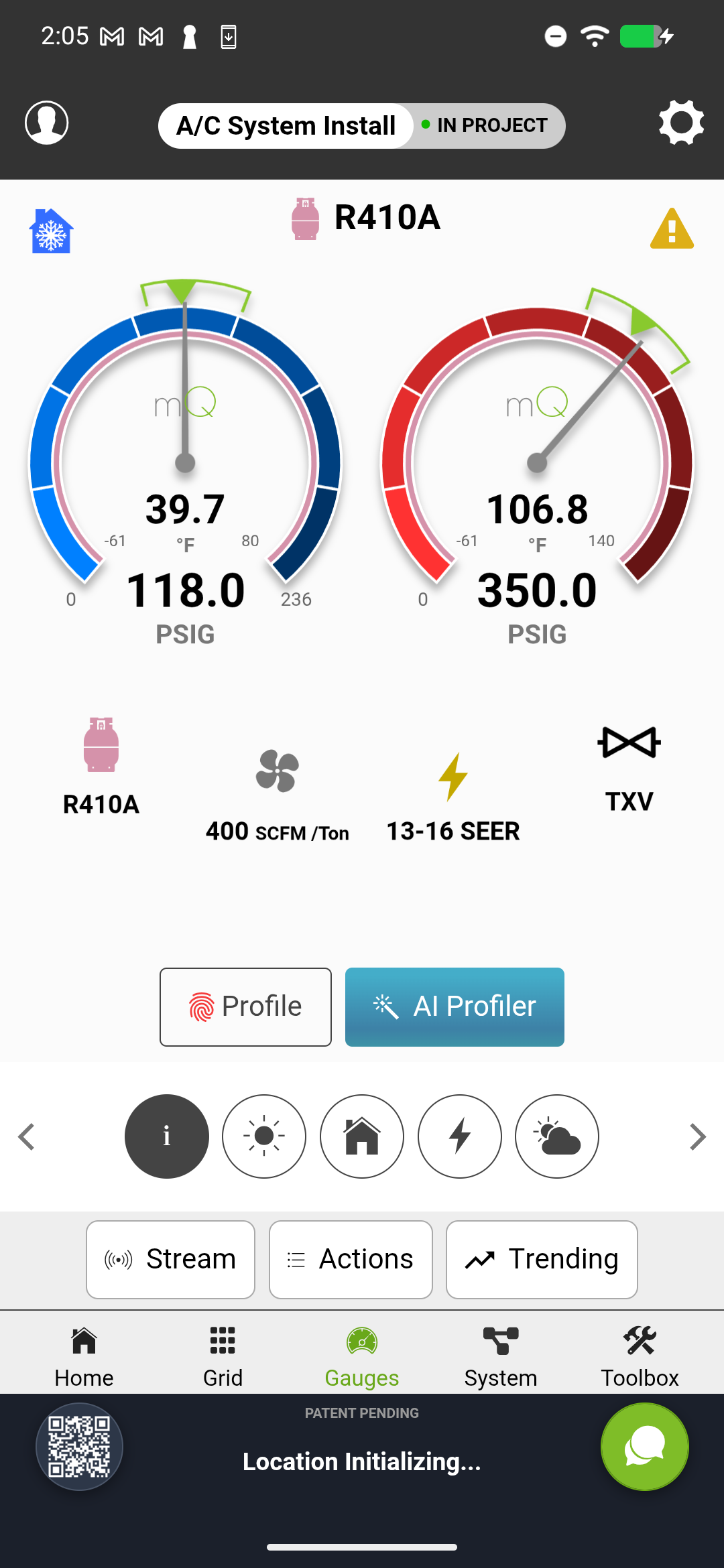The image size is (724, 1568).
Task: Open the Actions menu
Action: 351,1260
